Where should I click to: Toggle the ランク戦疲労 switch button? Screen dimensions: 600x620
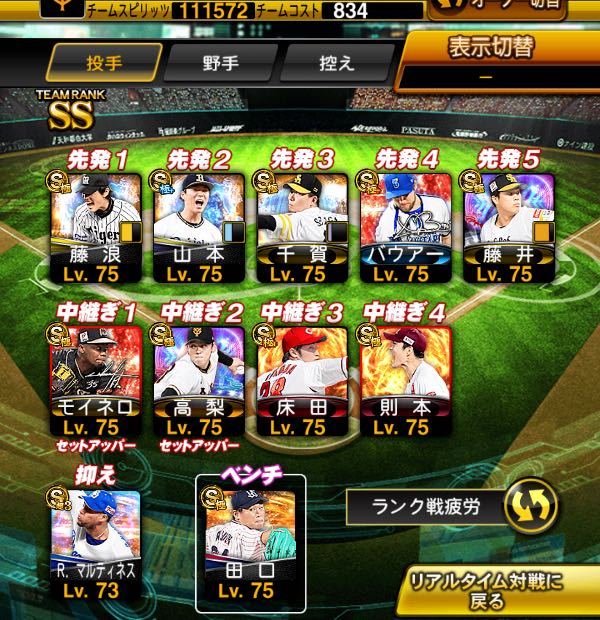(530, 506)
